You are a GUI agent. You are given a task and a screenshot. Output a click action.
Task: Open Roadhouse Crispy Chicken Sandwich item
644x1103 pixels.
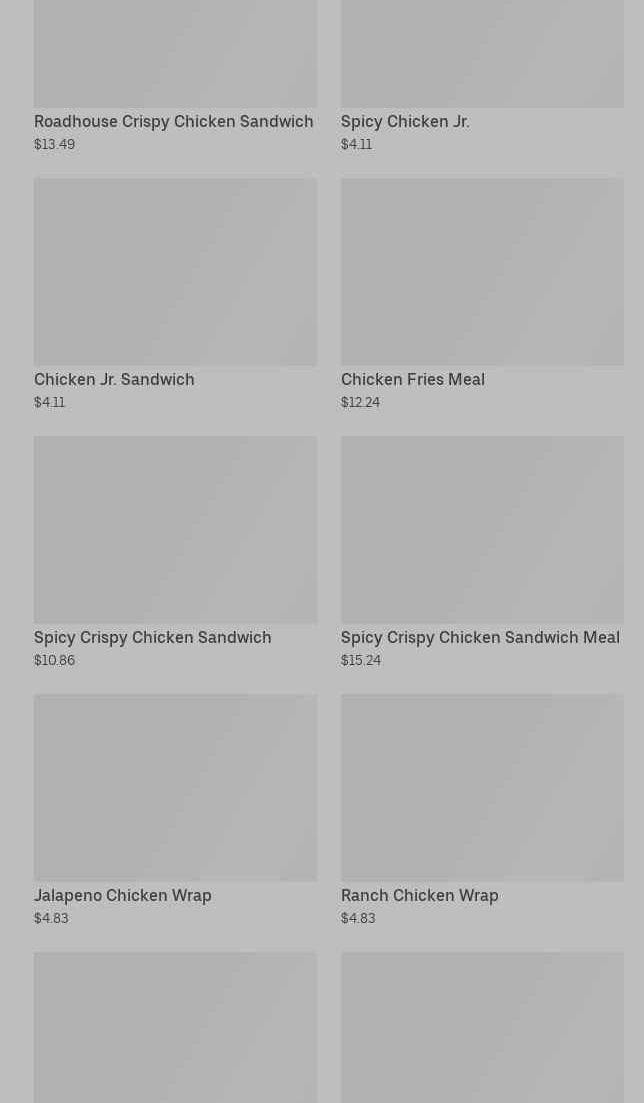point(174,121)
